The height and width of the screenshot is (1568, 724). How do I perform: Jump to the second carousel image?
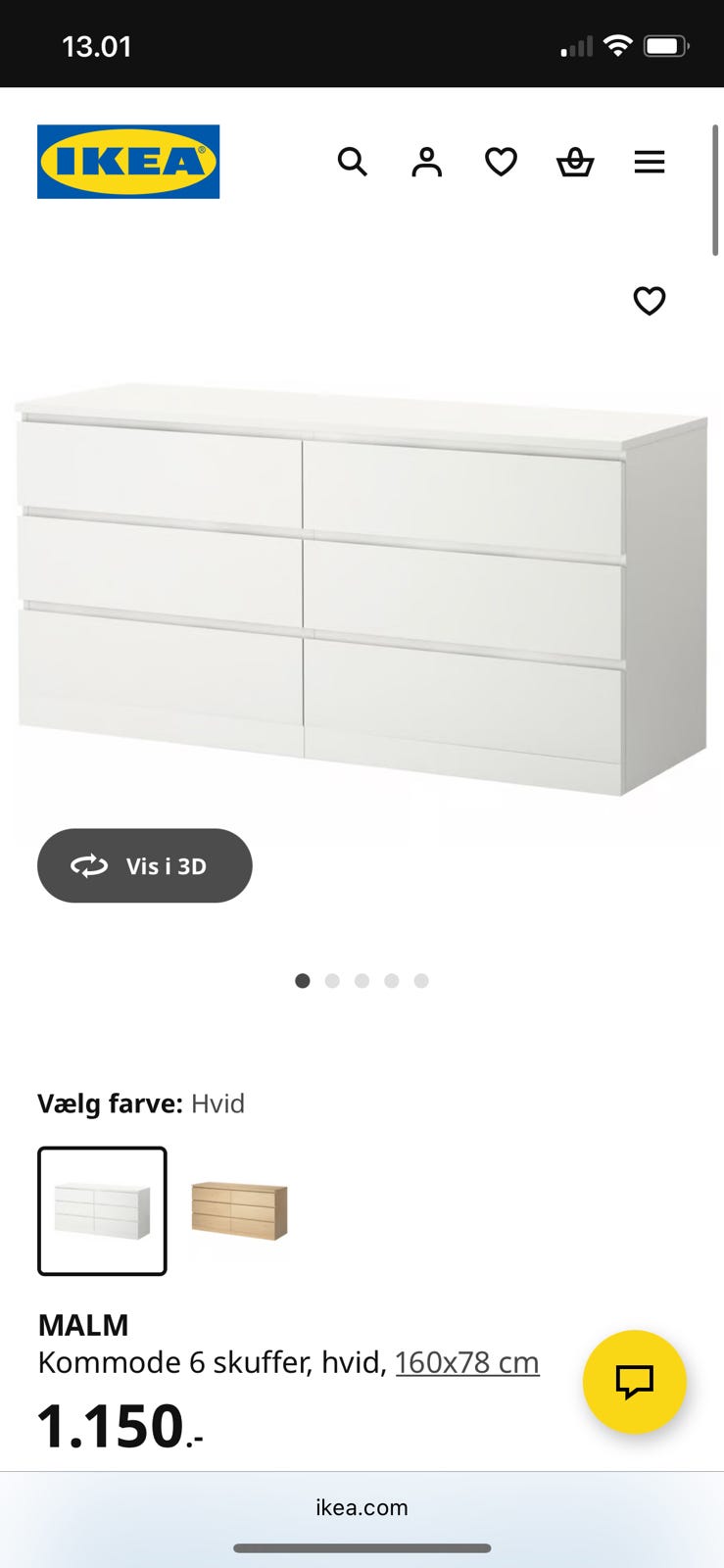click(332, 980)
